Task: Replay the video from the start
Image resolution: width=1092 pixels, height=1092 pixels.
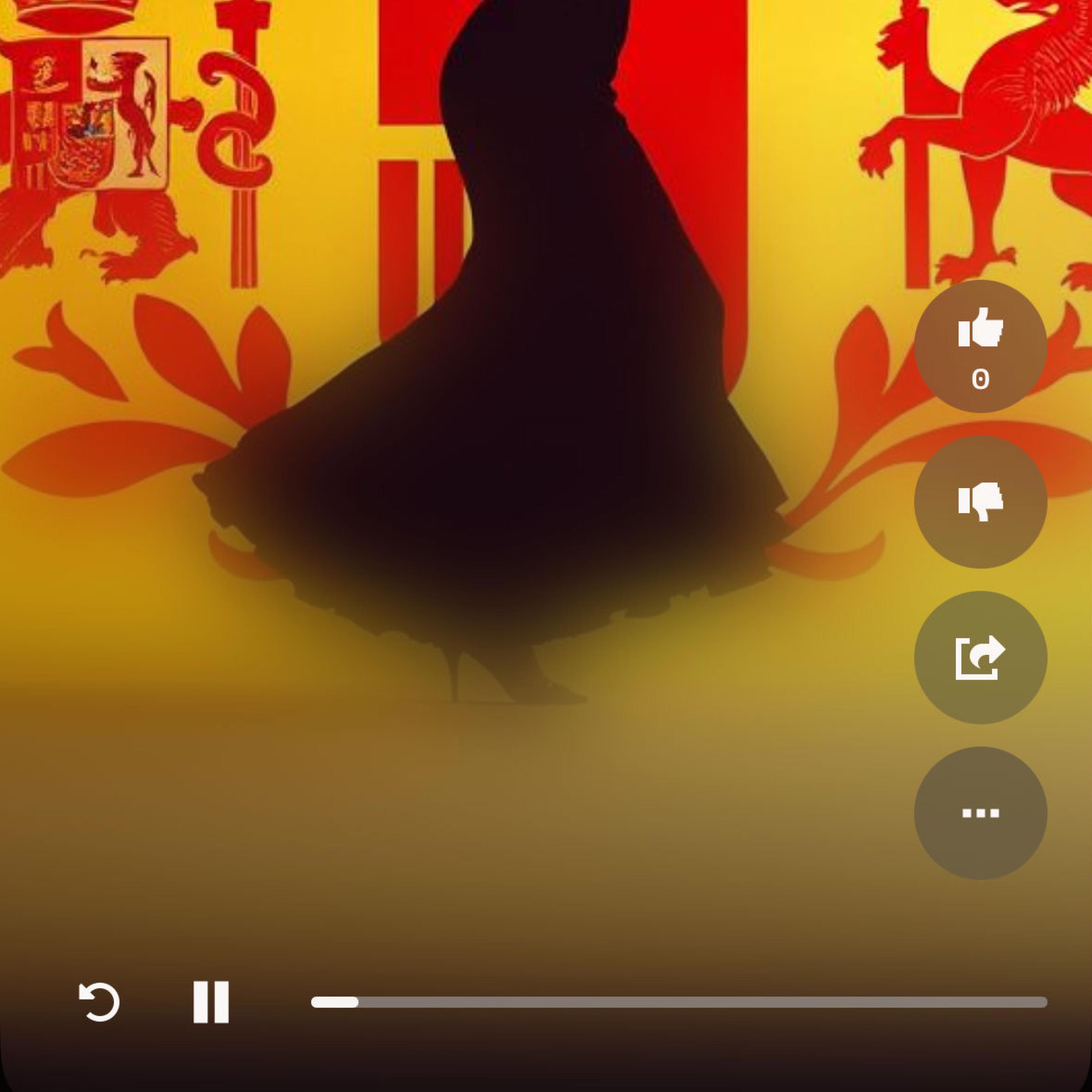Action: [99, 1002]
